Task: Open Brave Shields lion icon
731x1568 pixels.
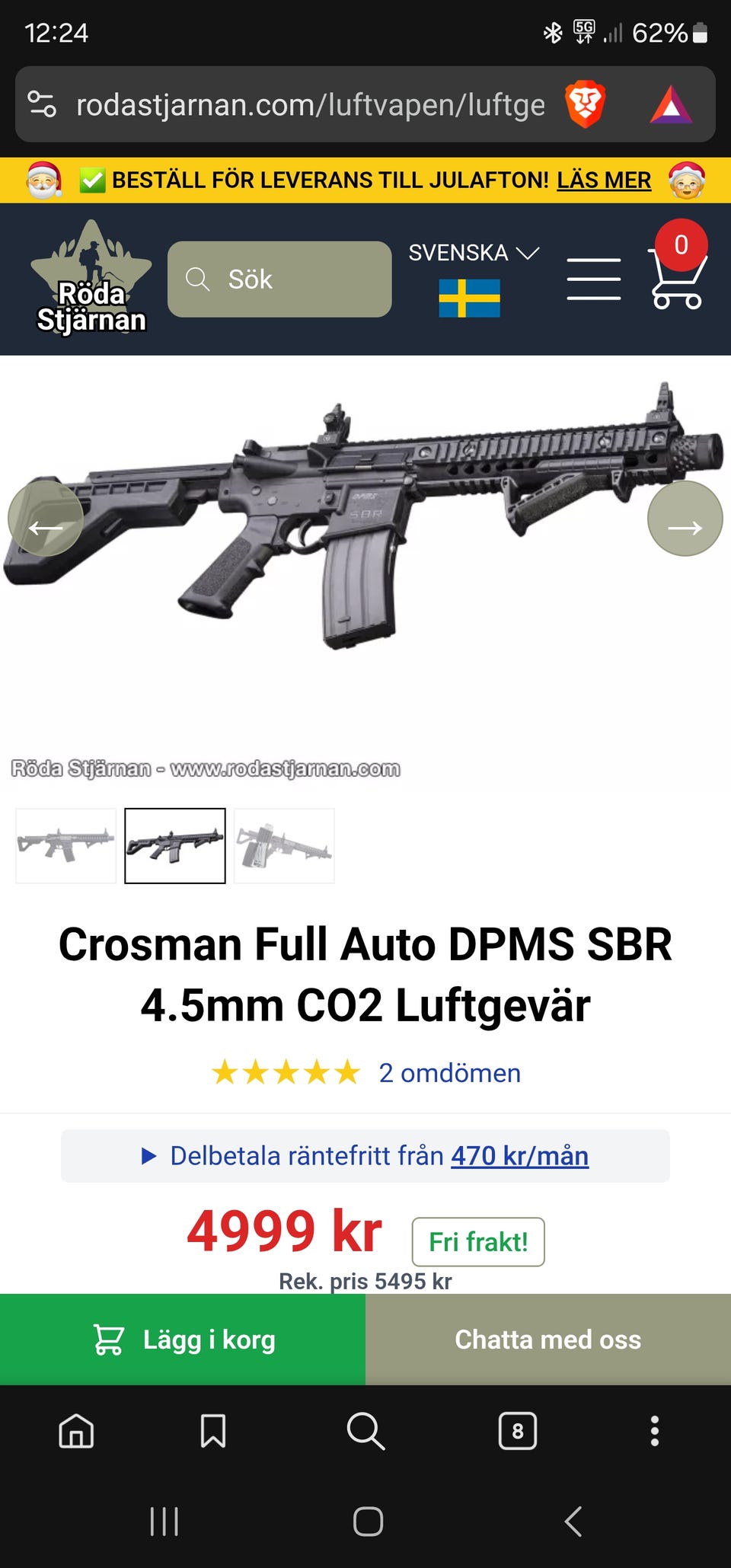Action: point(585,105)
